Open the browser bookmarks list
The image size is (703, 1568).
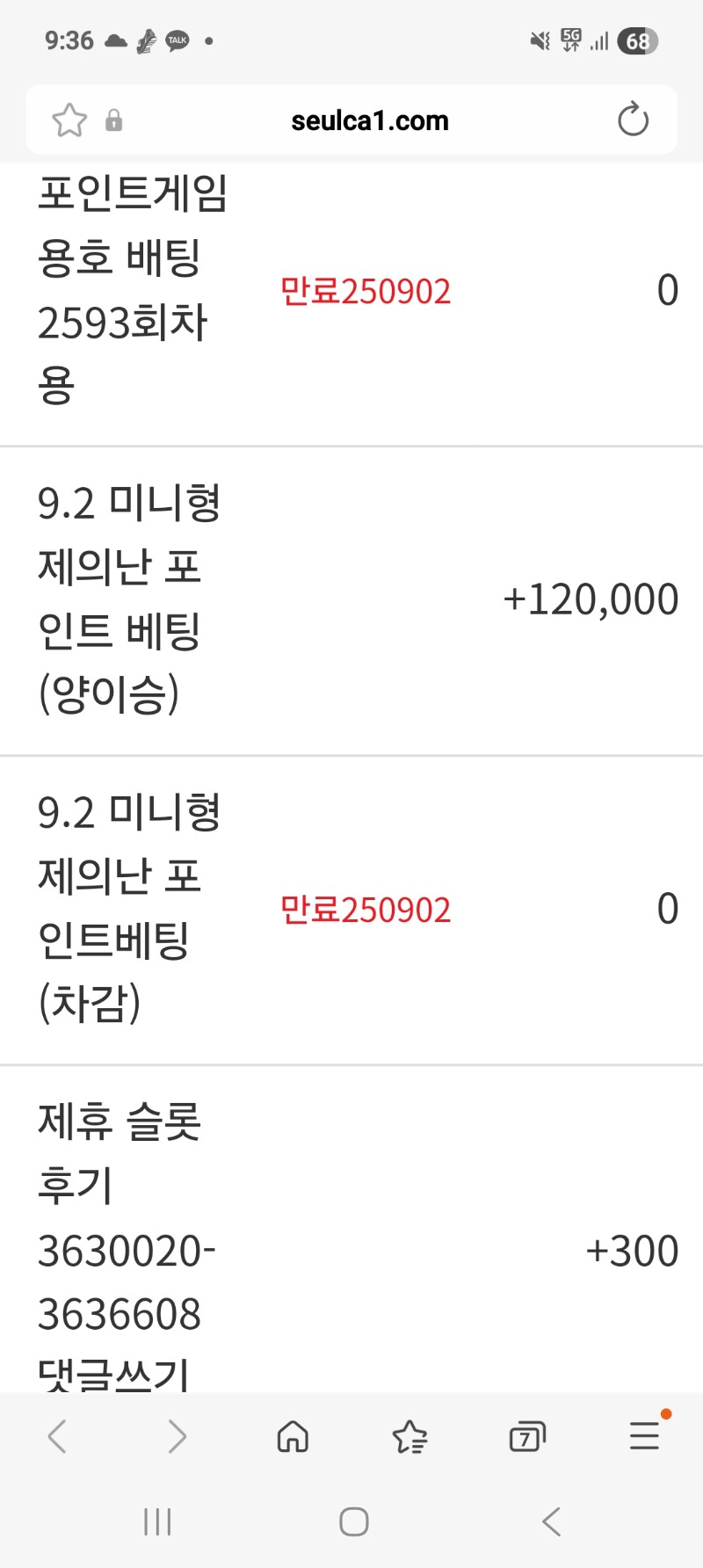pos(409,1437)
